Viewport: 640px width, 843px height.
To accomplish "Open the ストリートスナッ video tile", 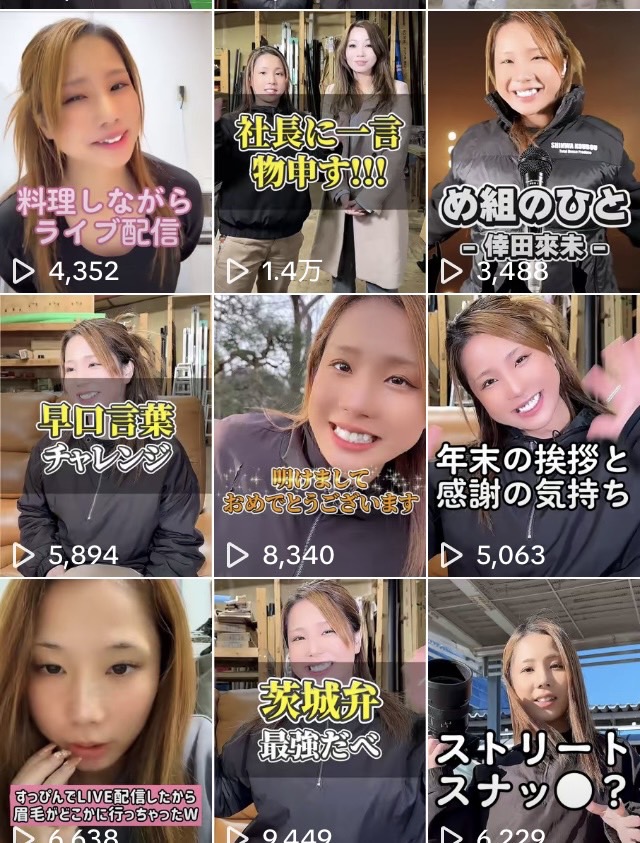I will pos(533,710).
